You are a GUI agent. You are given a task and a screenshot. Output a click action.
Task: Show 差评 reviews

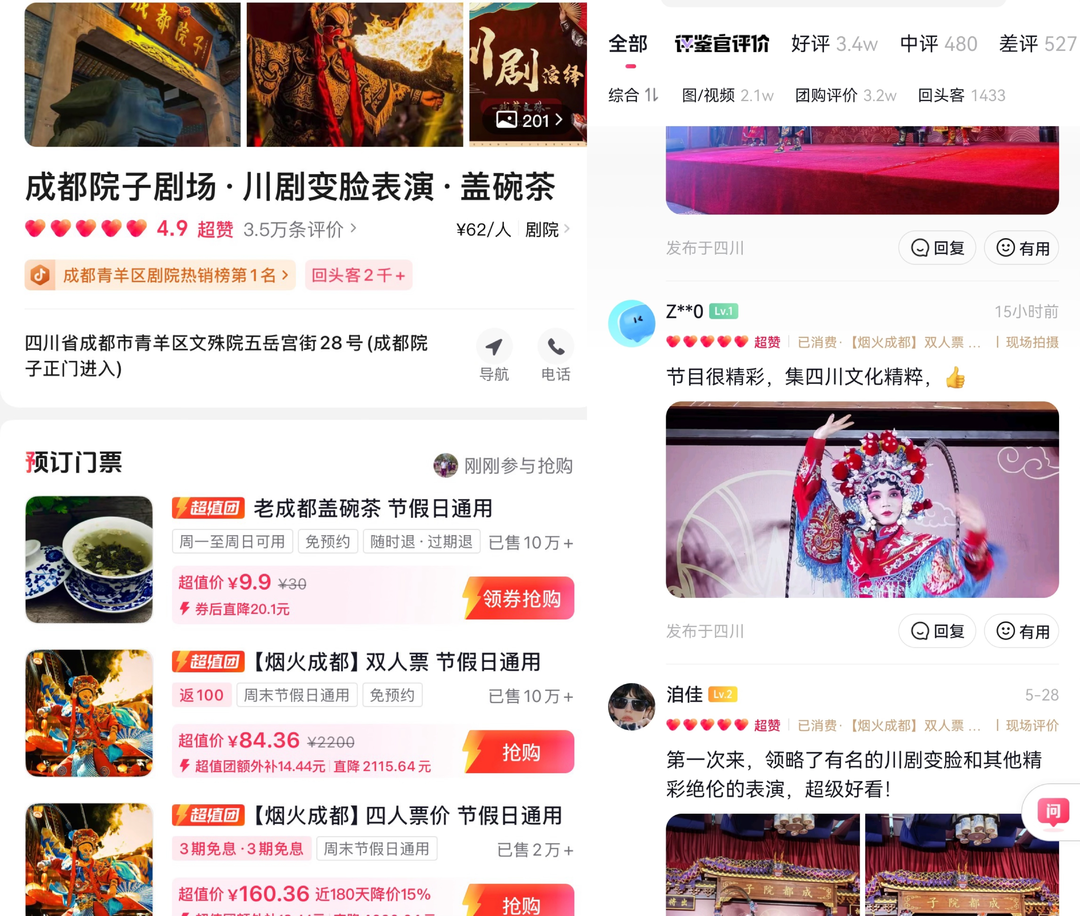point(1037,44)
